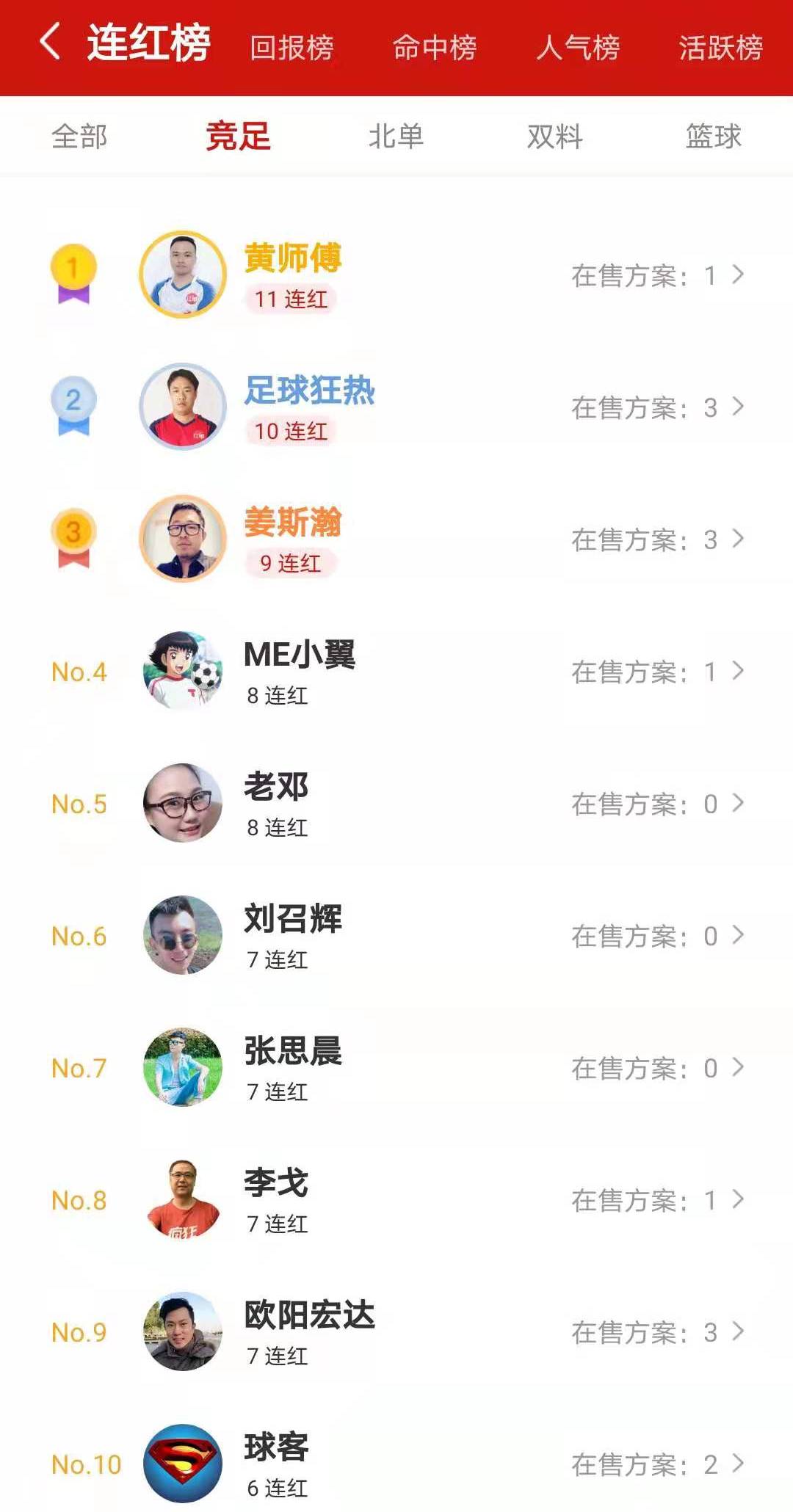Open 欧阳宏达's ranking entry

click(x=396, y=1332)
